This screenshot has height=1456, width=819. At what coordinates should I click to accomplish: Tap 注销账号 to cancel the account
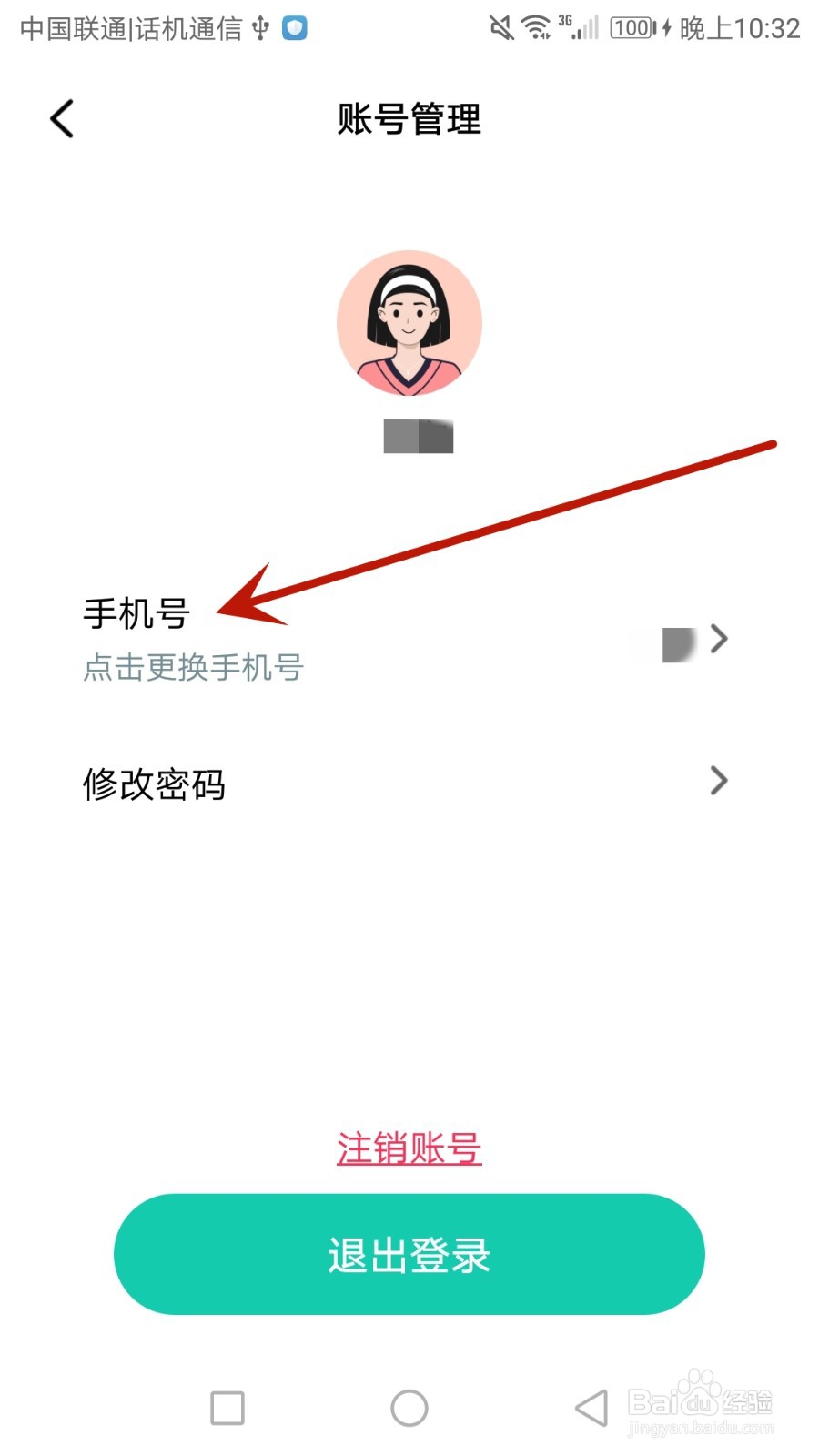click(x=409, y=1148)
